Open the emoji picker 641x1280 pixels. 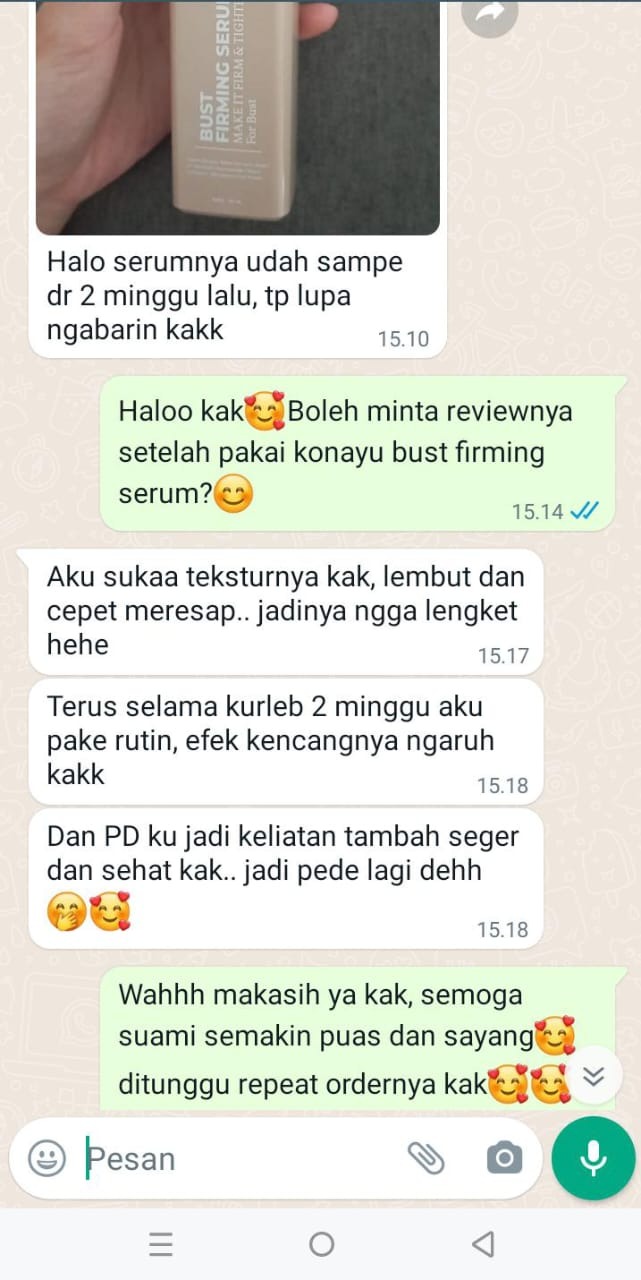pos(46,1158)
